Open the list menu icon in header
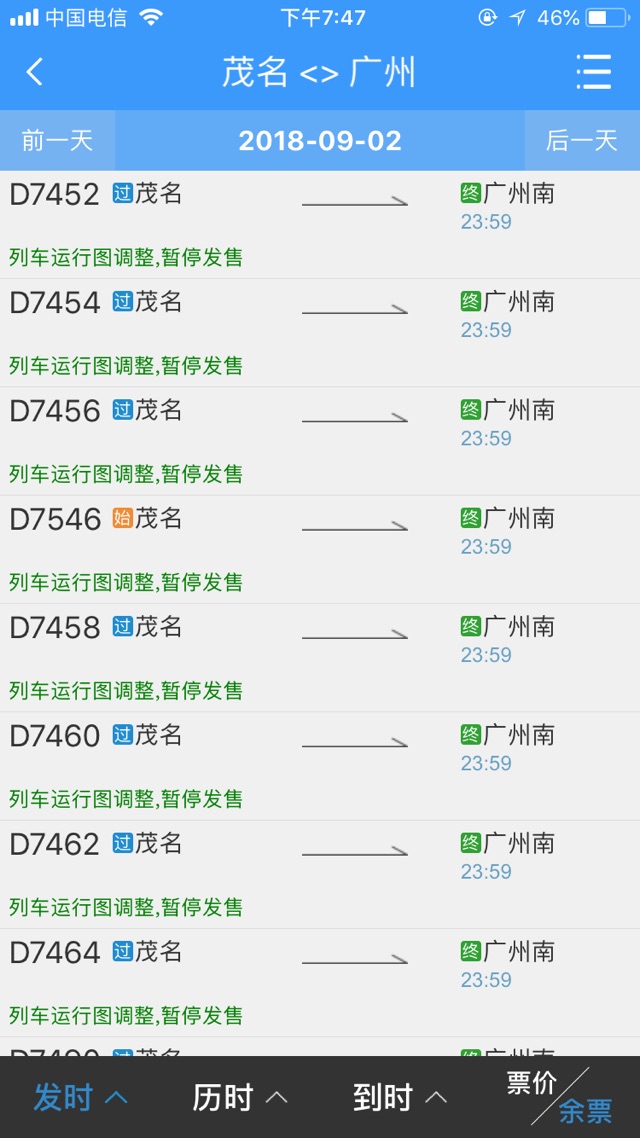 pyautogui.click(x=593, y=72)
